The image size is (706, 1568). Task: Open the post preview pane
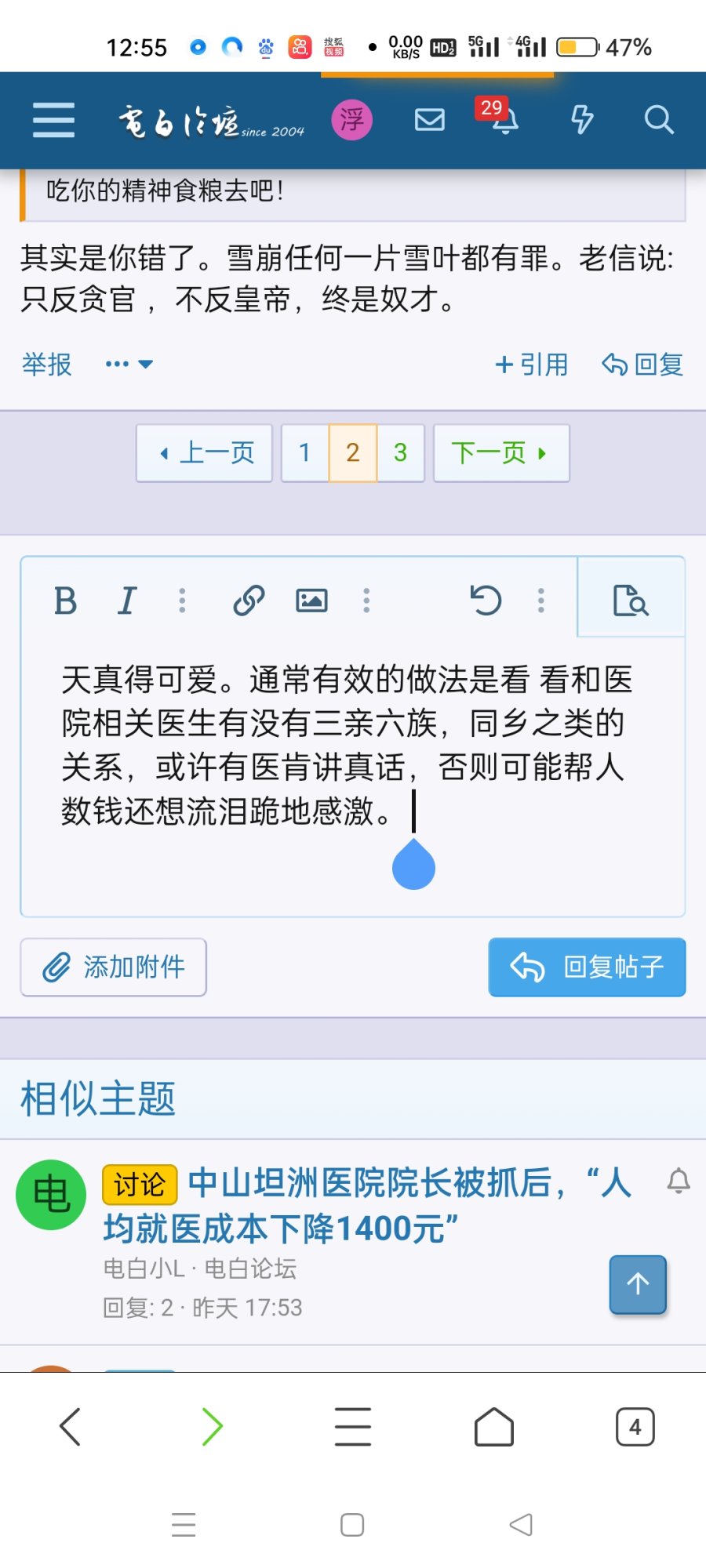pyautogui.click(x=631, y=600)
